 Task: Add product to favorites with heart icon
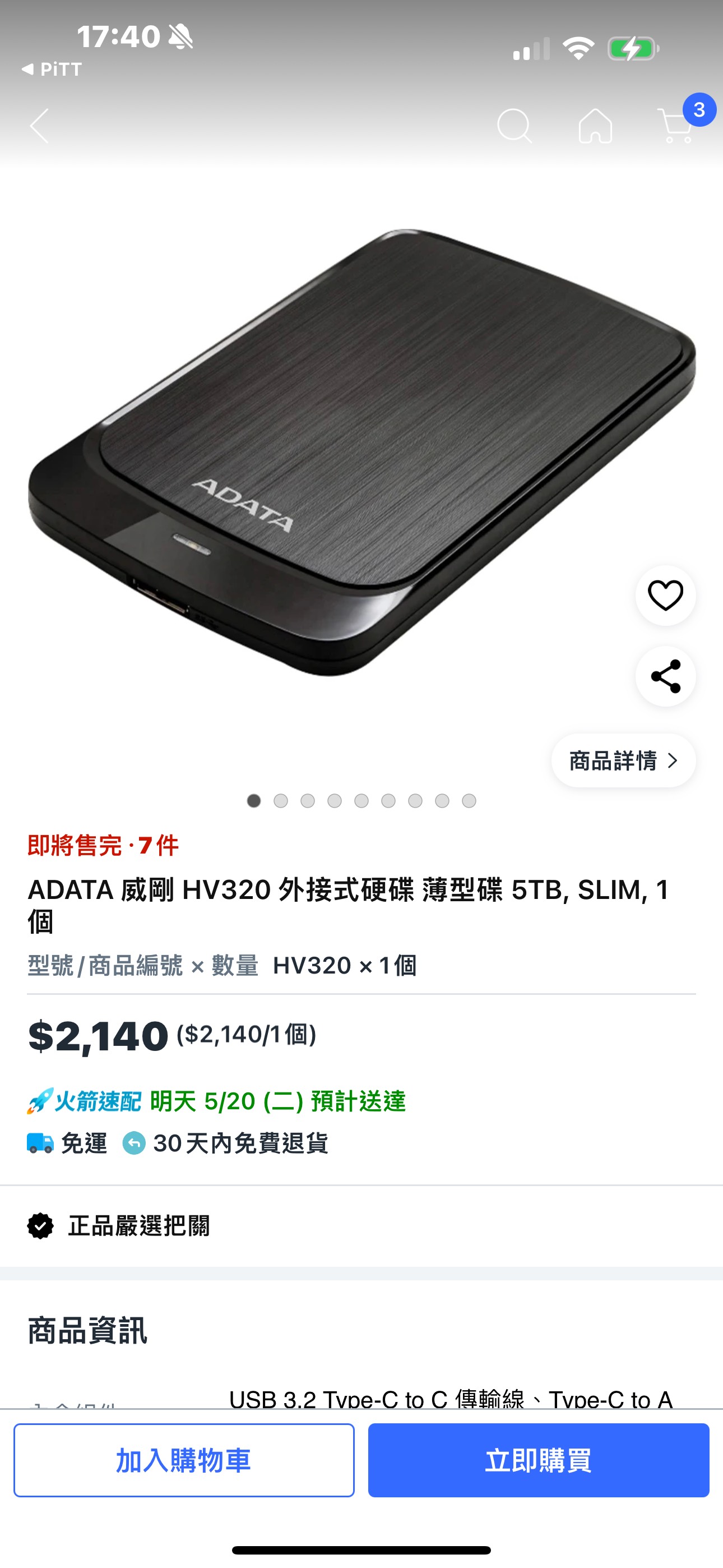[666, 596]
